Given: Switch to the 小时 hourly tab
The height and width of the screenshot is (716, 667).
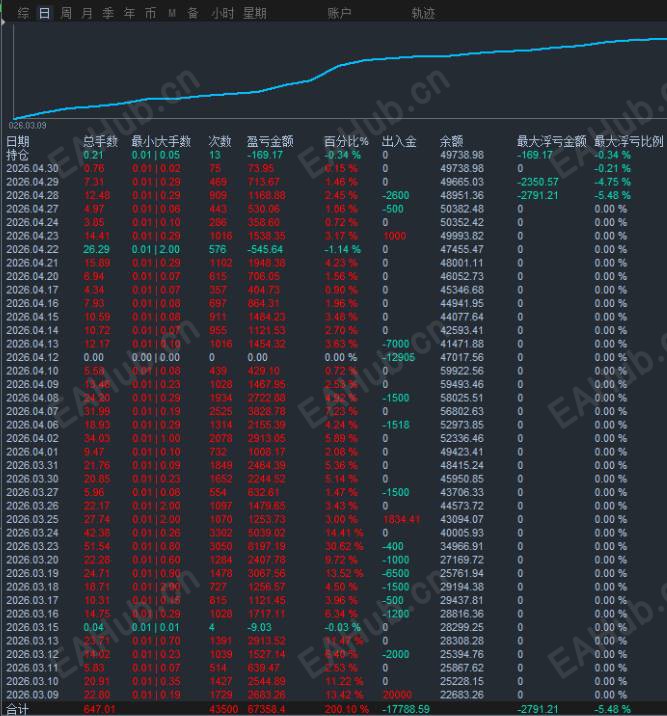Looking at the screenshot, I should click(x=222, y=13).
